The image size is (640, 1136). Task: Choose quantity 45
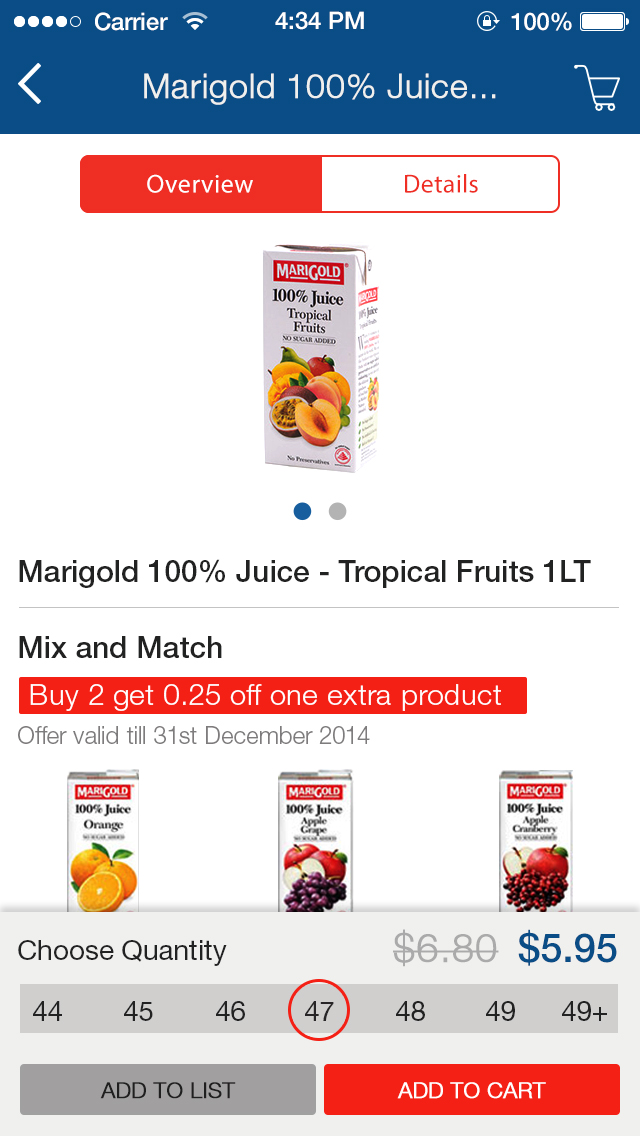pyautogui.click(x=138, y=1011)
